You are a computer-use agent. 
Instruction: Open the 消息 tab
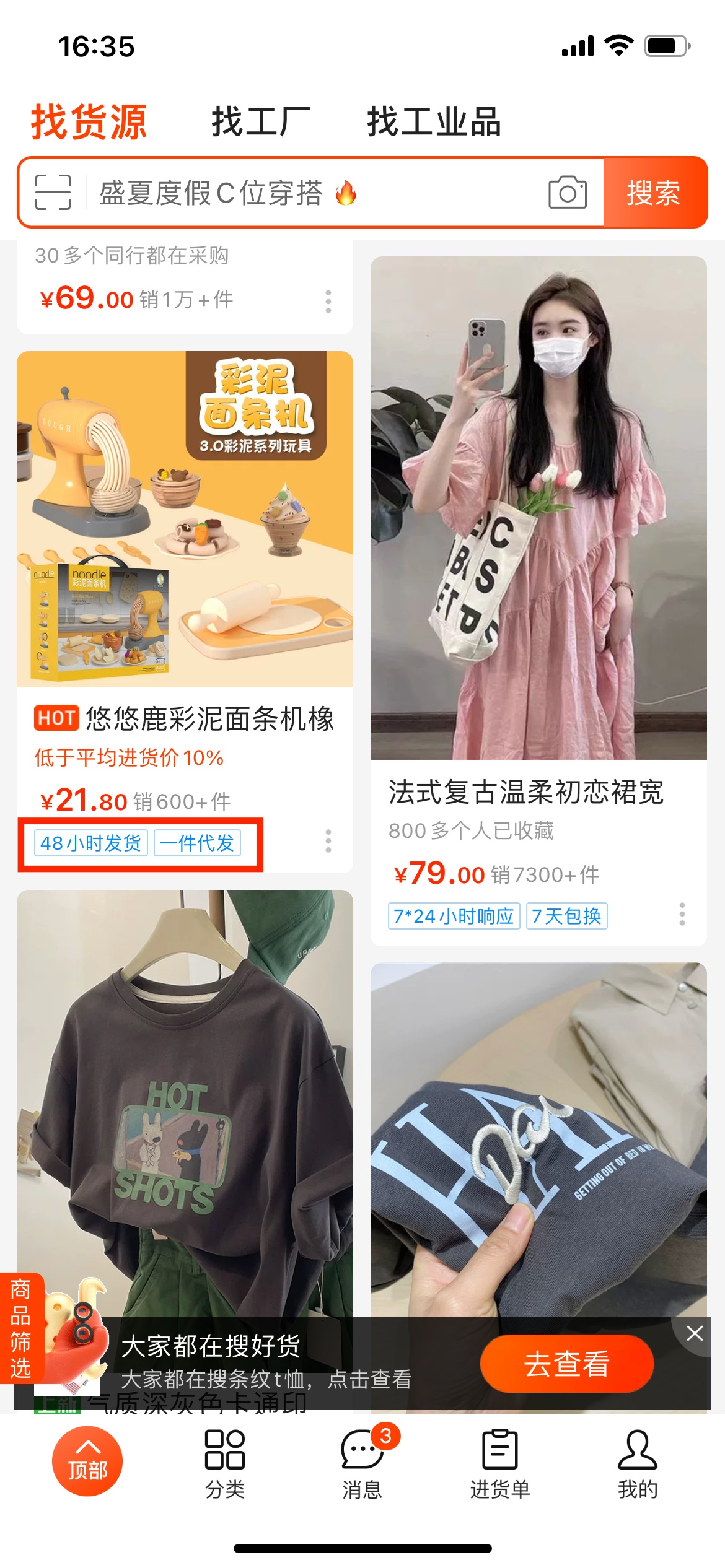coord(362,1465)
